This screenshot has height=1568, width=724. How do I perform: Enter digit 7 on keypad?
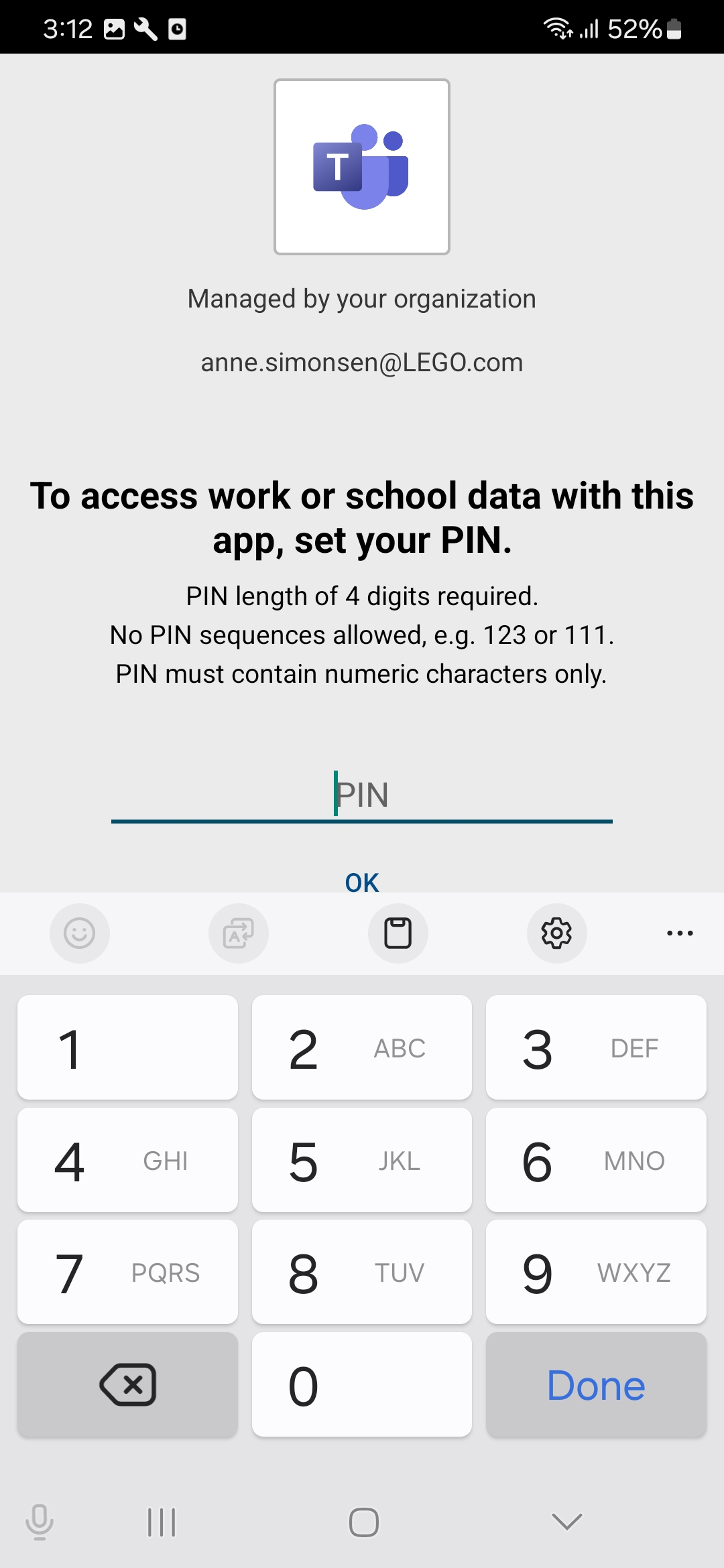[x=127, y=1272]
